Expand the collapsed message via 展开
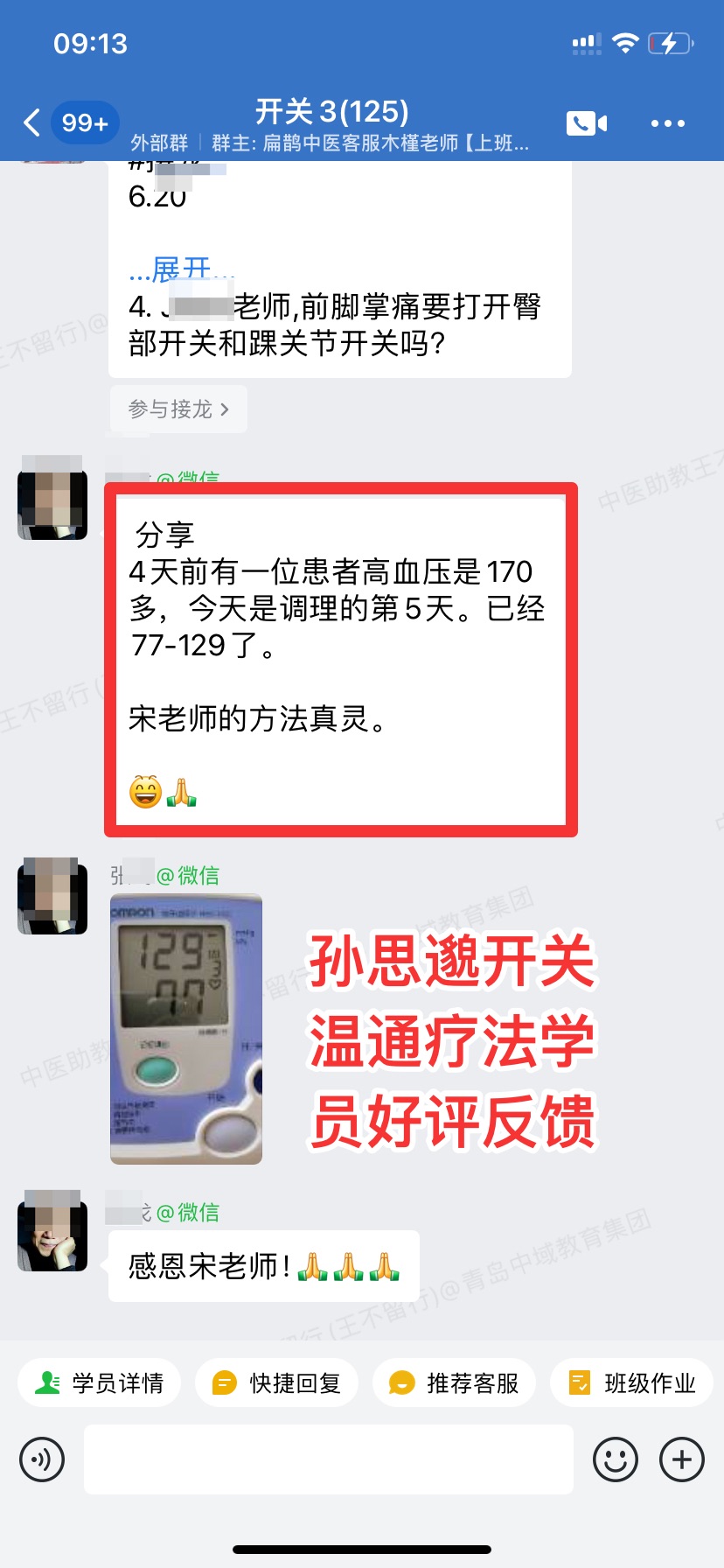The height and width of the screenshot is (1568, 724). click(x=181, y=269)
